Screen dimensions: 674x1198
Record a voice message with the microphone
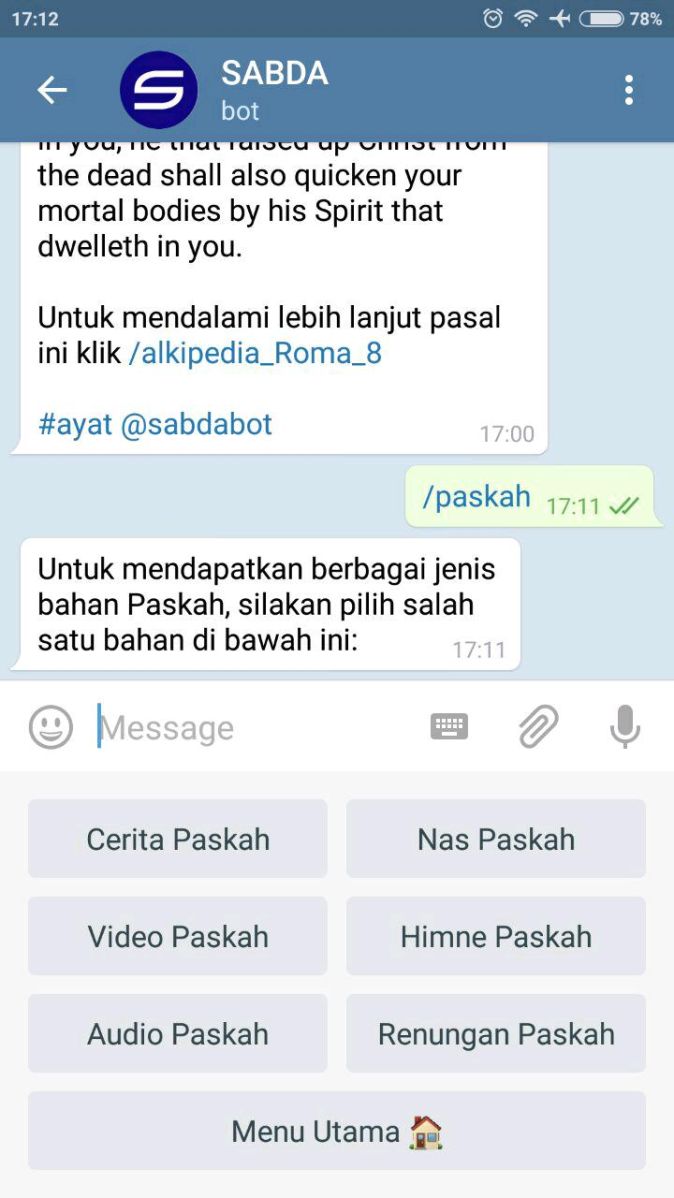point(624,727)
